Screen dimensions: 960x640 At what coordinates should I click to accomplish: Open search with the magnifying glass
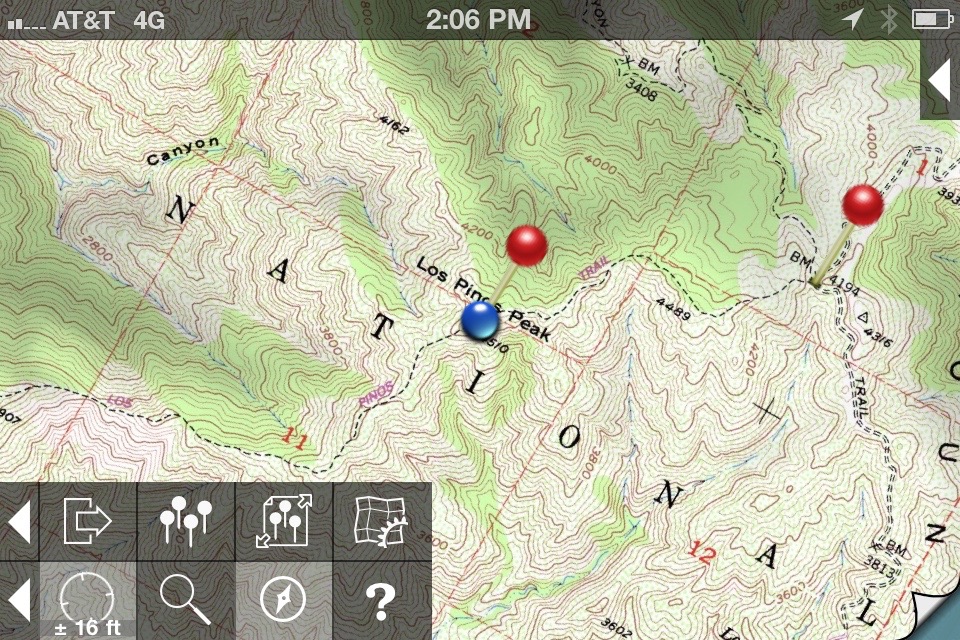(x=185, y=599)
